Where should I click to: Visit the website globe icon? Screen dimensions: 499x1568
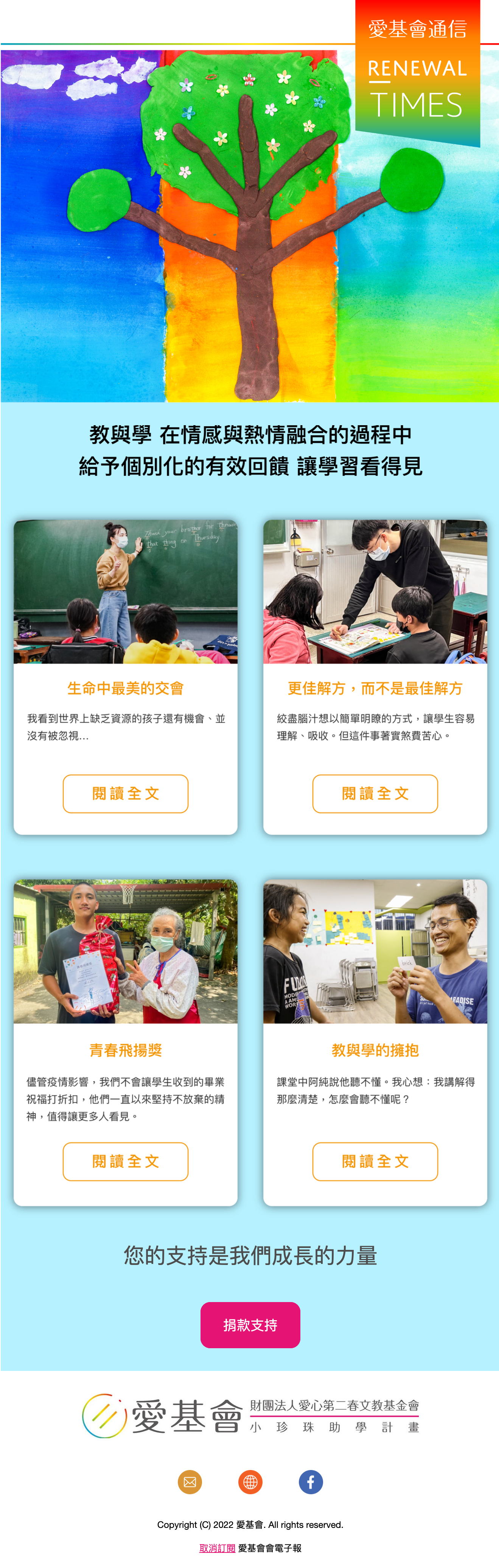[250, 1482]
